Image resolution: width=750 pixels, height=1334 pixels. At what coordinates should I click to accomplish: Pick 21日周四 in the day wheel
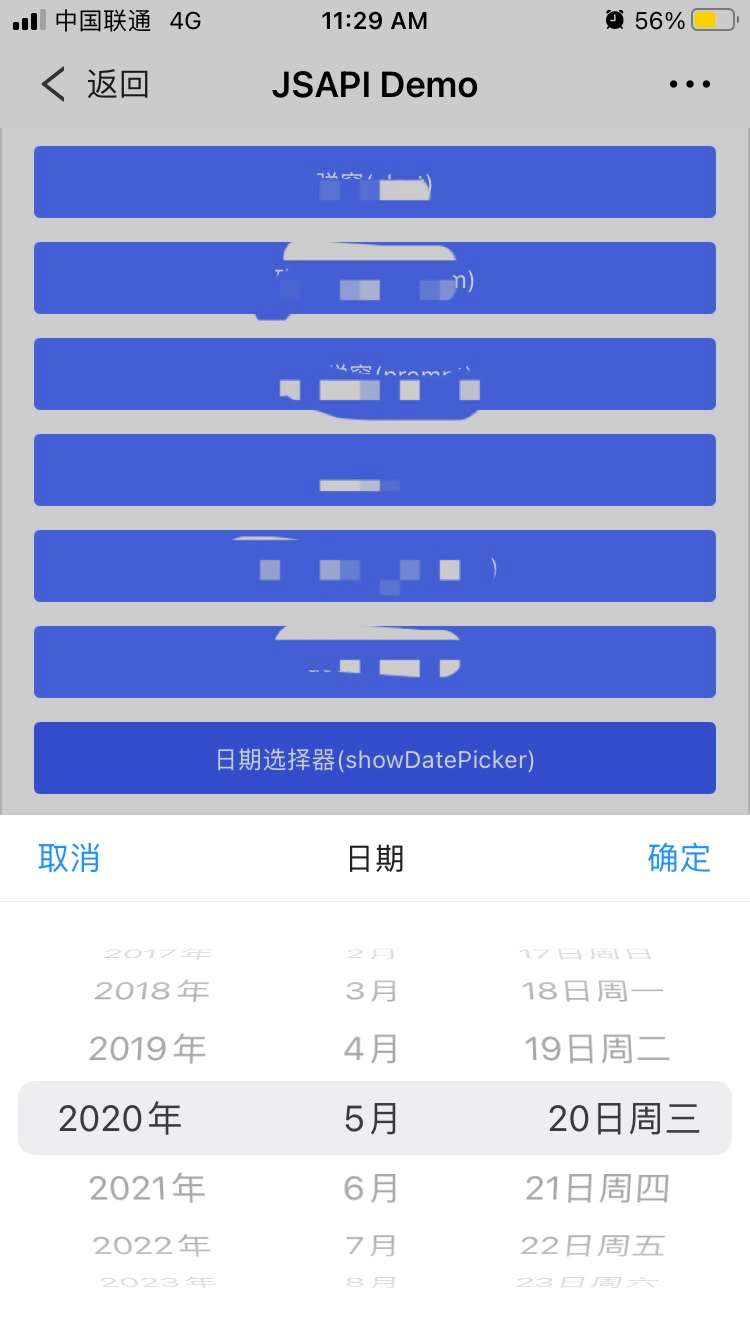(x=597, y=1188)
